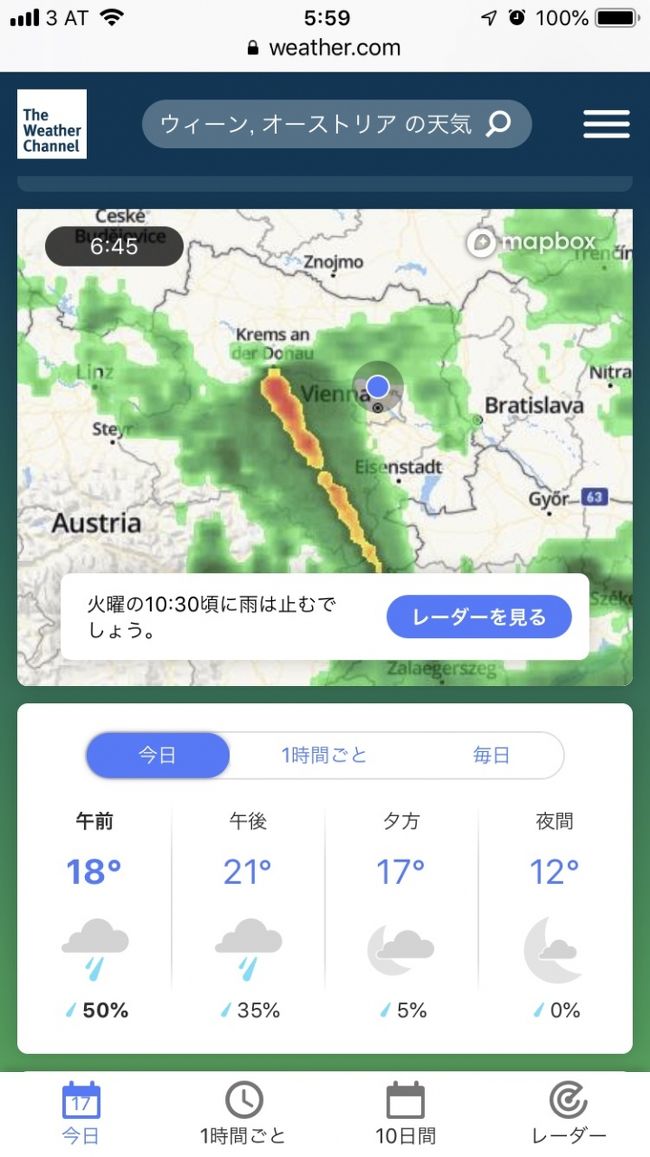This screenshot has width=650, height=1157.
Task: Open the hamburger menu
Action: (x=606, y=124)
